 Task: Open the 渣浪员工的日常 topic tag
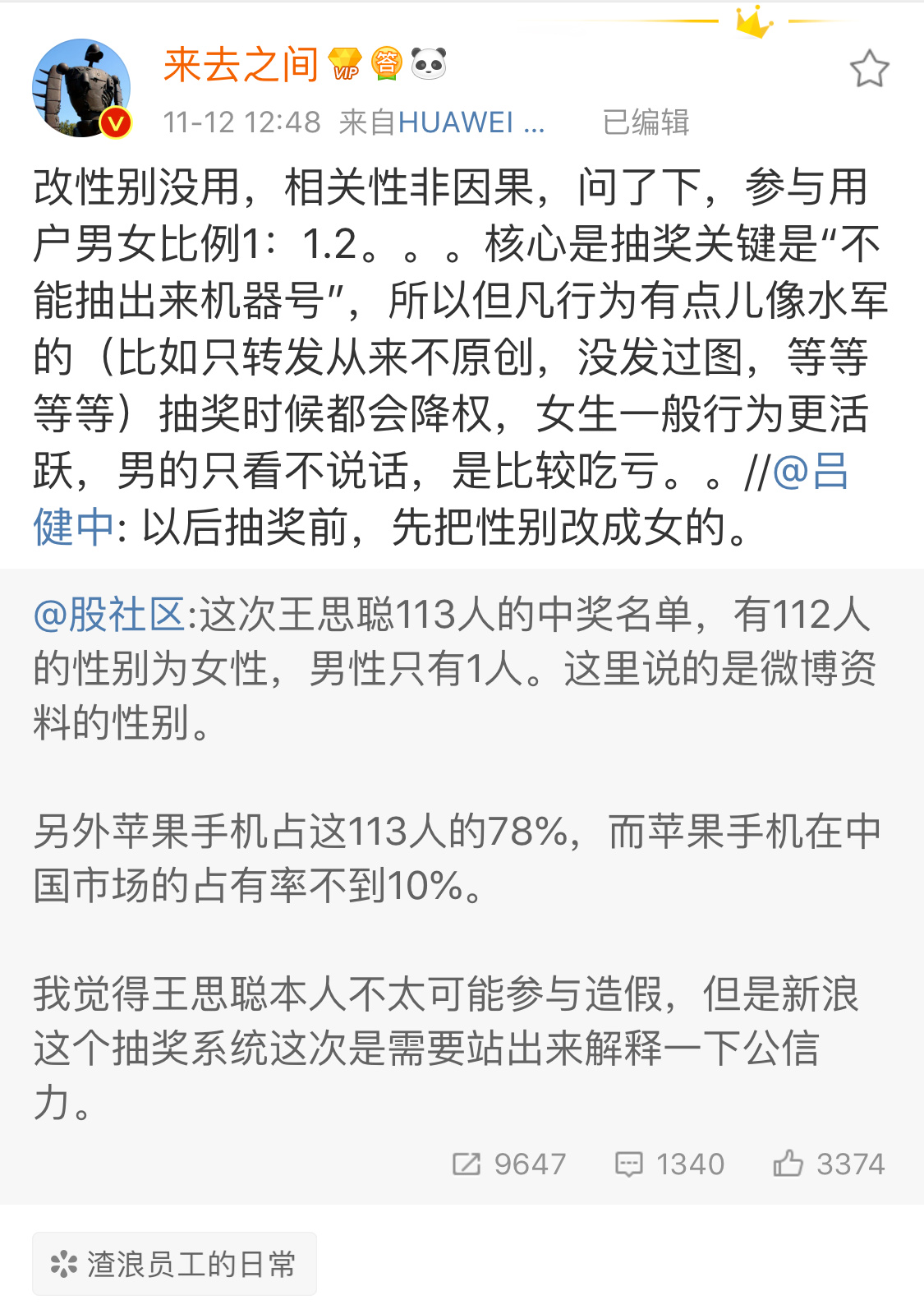174,1264
